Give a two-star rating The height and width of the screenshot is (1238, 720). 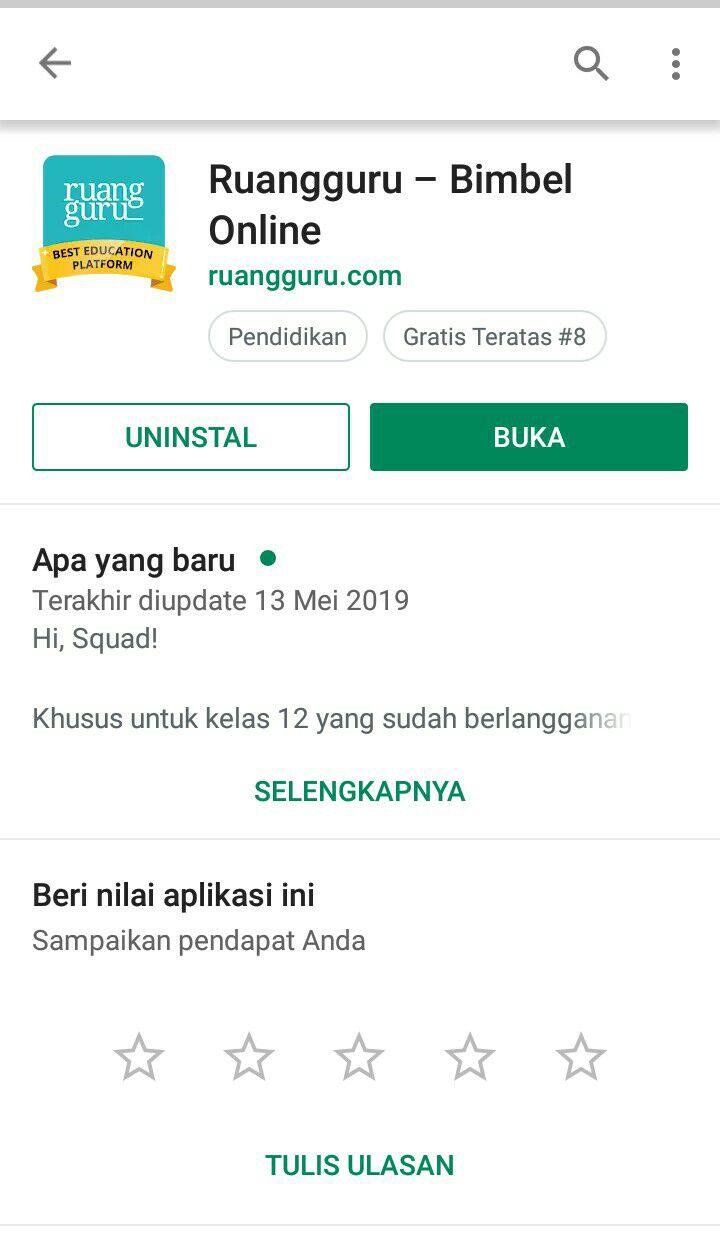click(x=249, y=1057)
